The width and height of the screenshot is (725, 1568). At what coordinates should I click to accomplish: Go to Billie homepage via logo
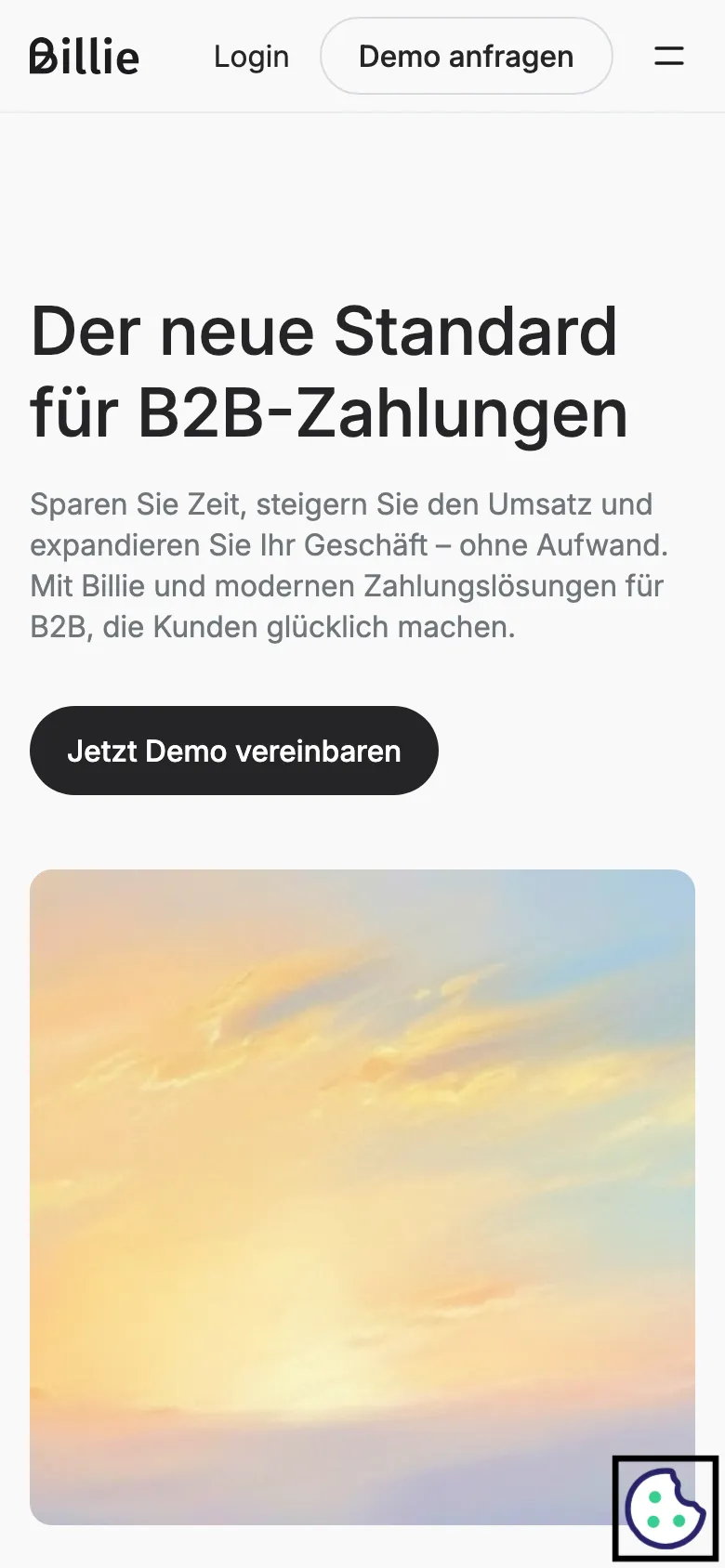[x=85, y=57]
